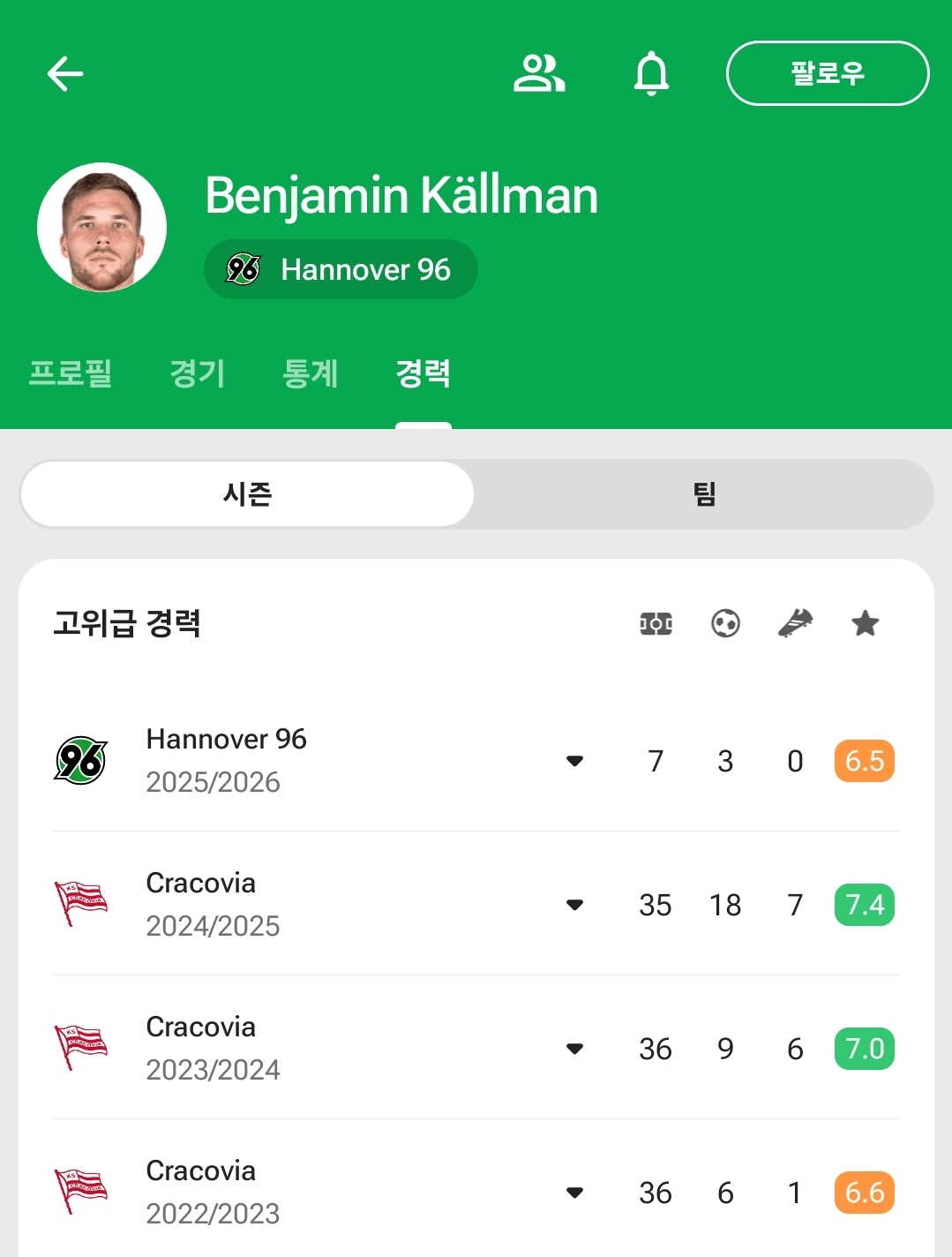This screenshot has height=1257, width=952.
Task: Switch to the 통계 tab
Action: [310, 373]
